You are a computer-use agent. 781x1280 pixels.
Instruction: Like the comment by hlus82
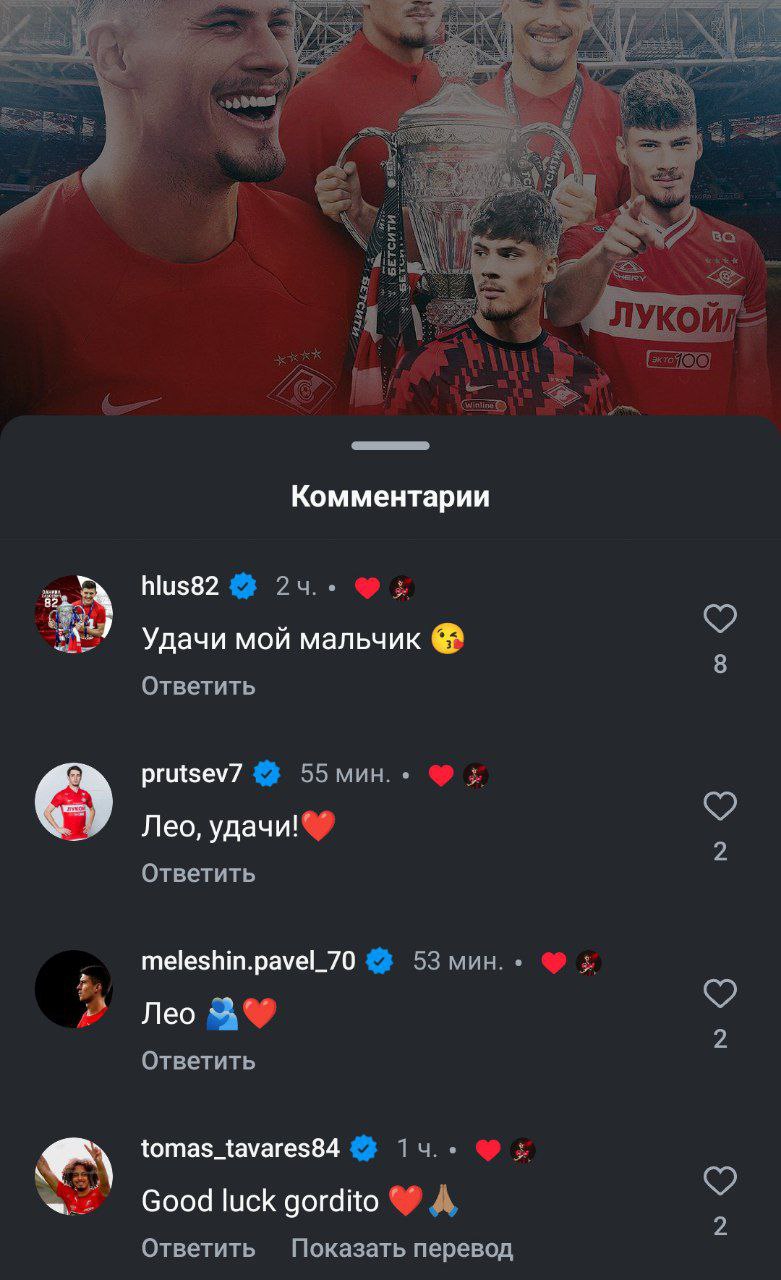click(720, 619)
